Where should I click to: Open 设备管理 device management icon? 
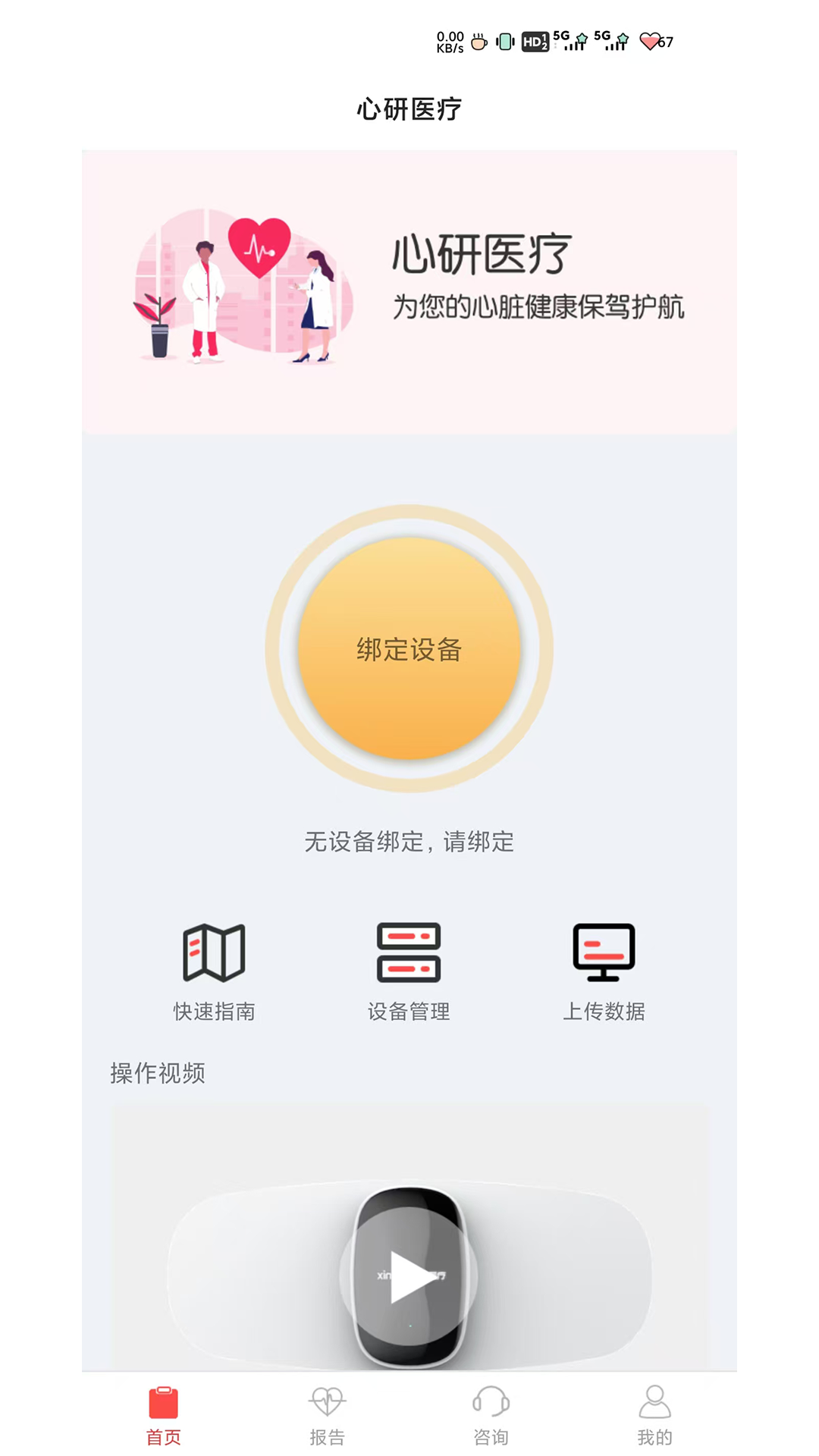[x=409, y=954]
